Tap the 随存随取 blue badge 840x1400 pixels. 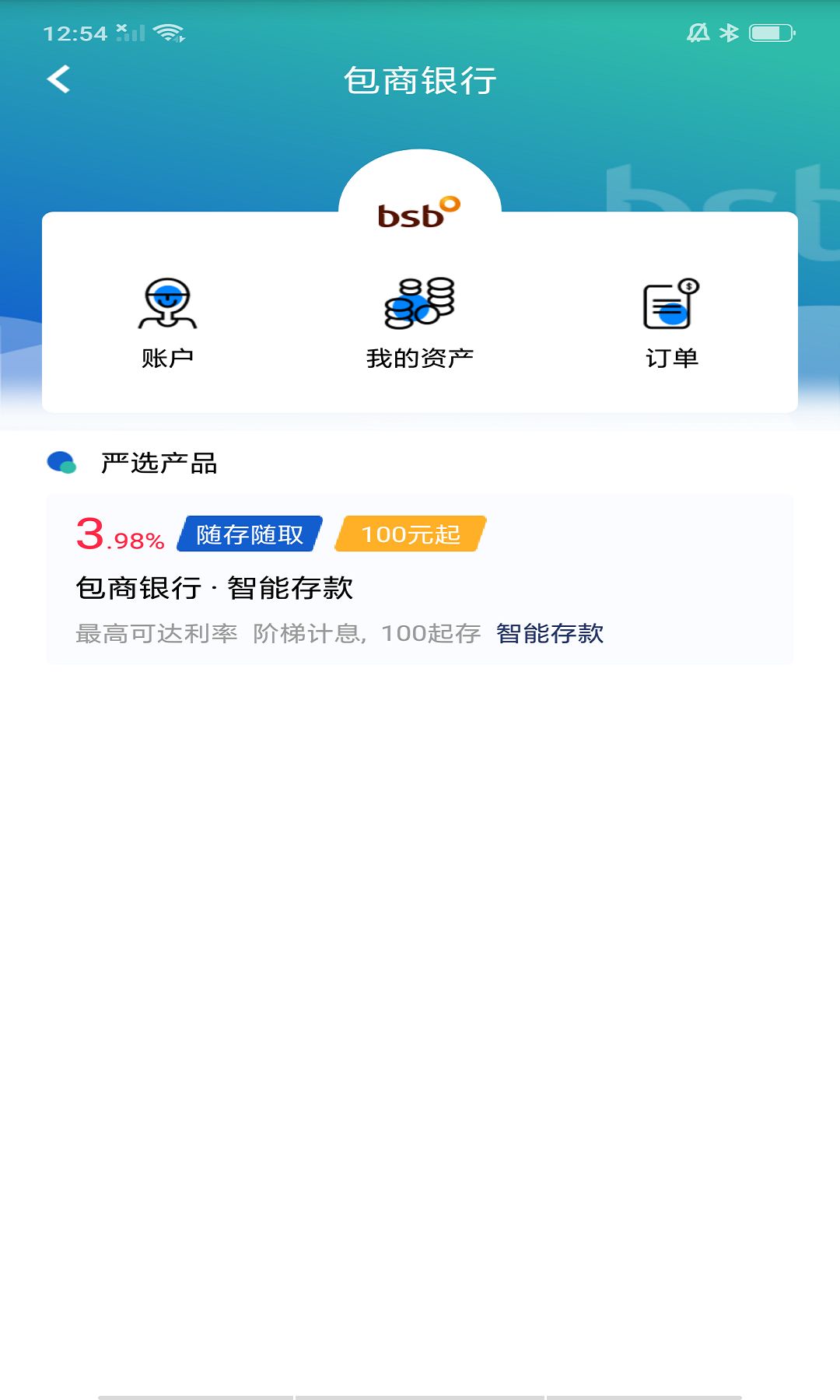[x=249, y=535]
